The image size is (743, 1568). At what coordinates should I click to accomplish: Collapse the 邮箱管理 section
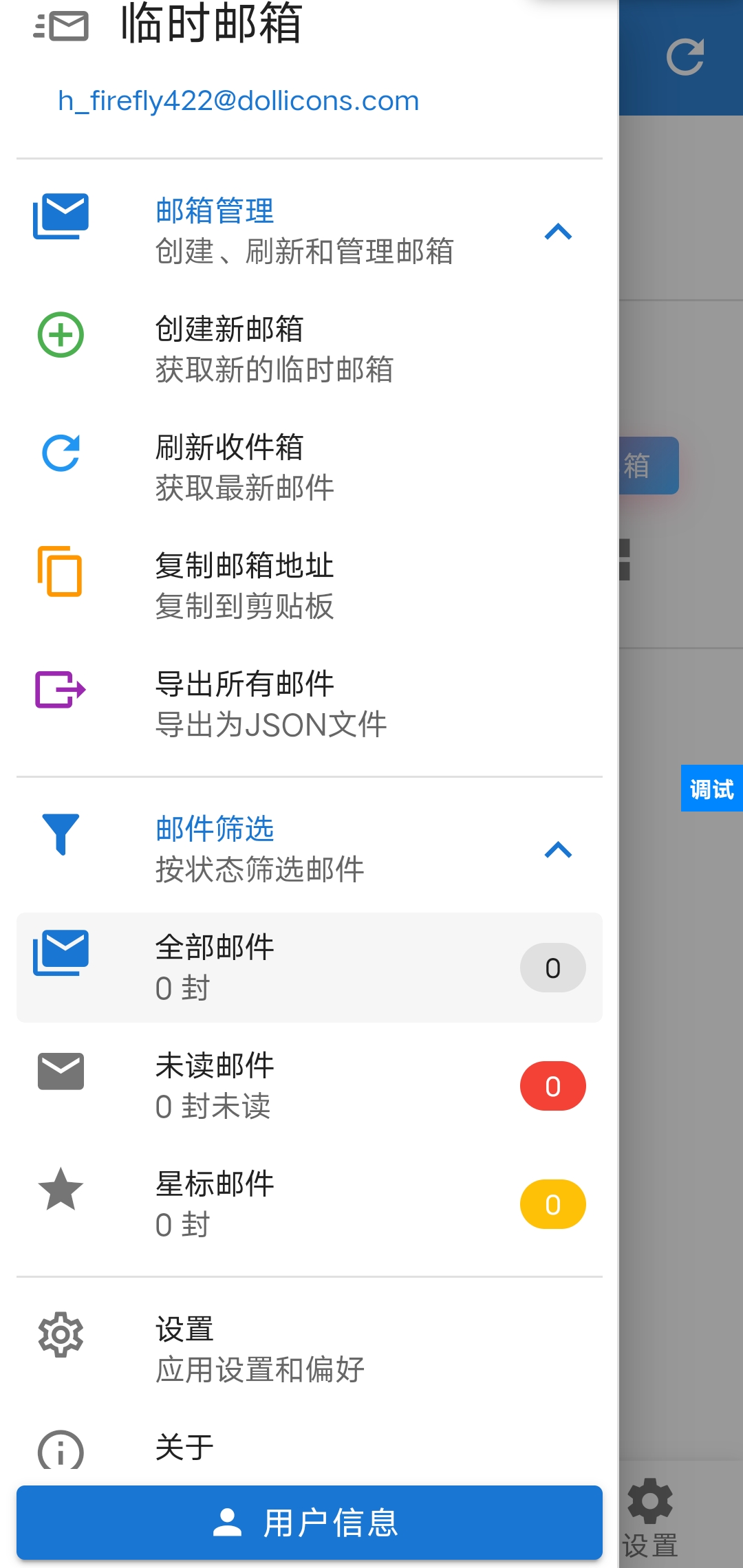pyautogui.click(x=558, y=232)
